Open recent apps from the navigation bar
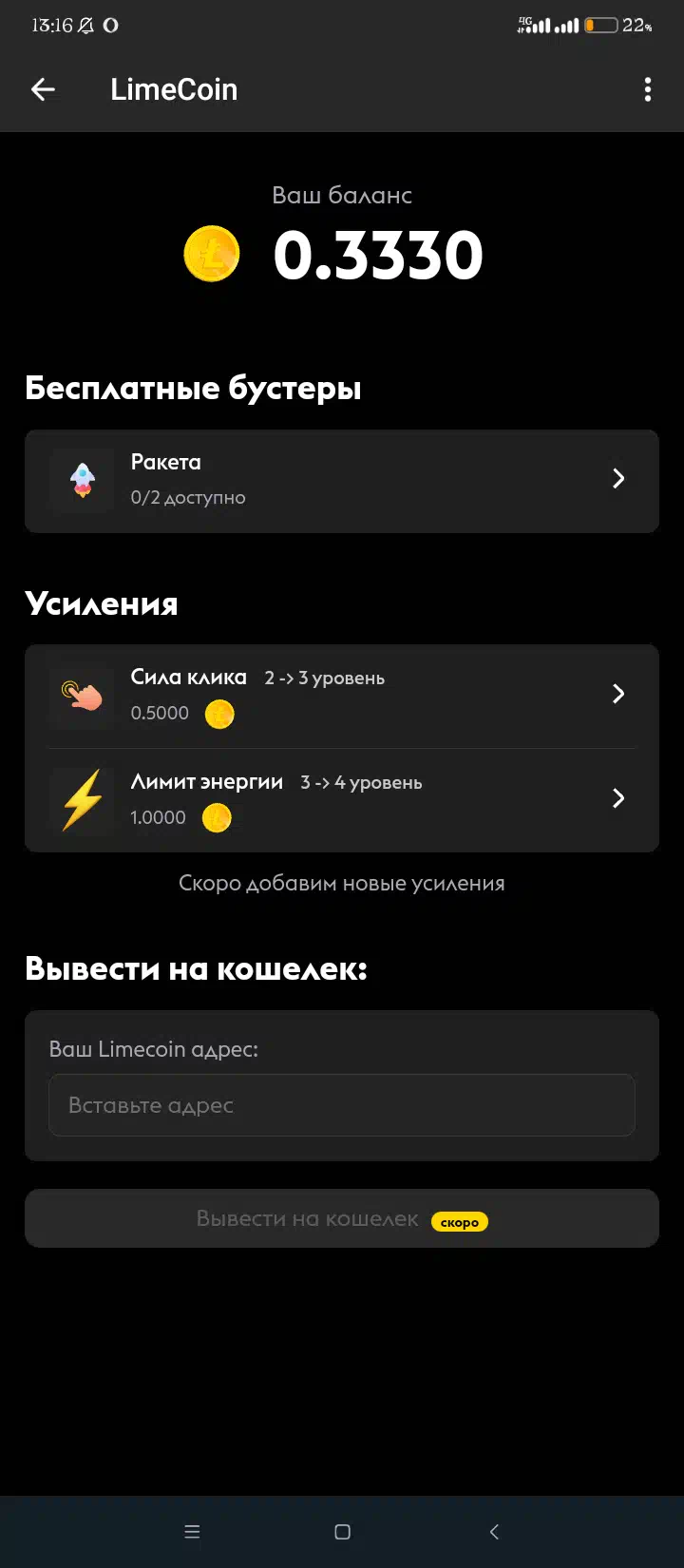 point(192,1532)
